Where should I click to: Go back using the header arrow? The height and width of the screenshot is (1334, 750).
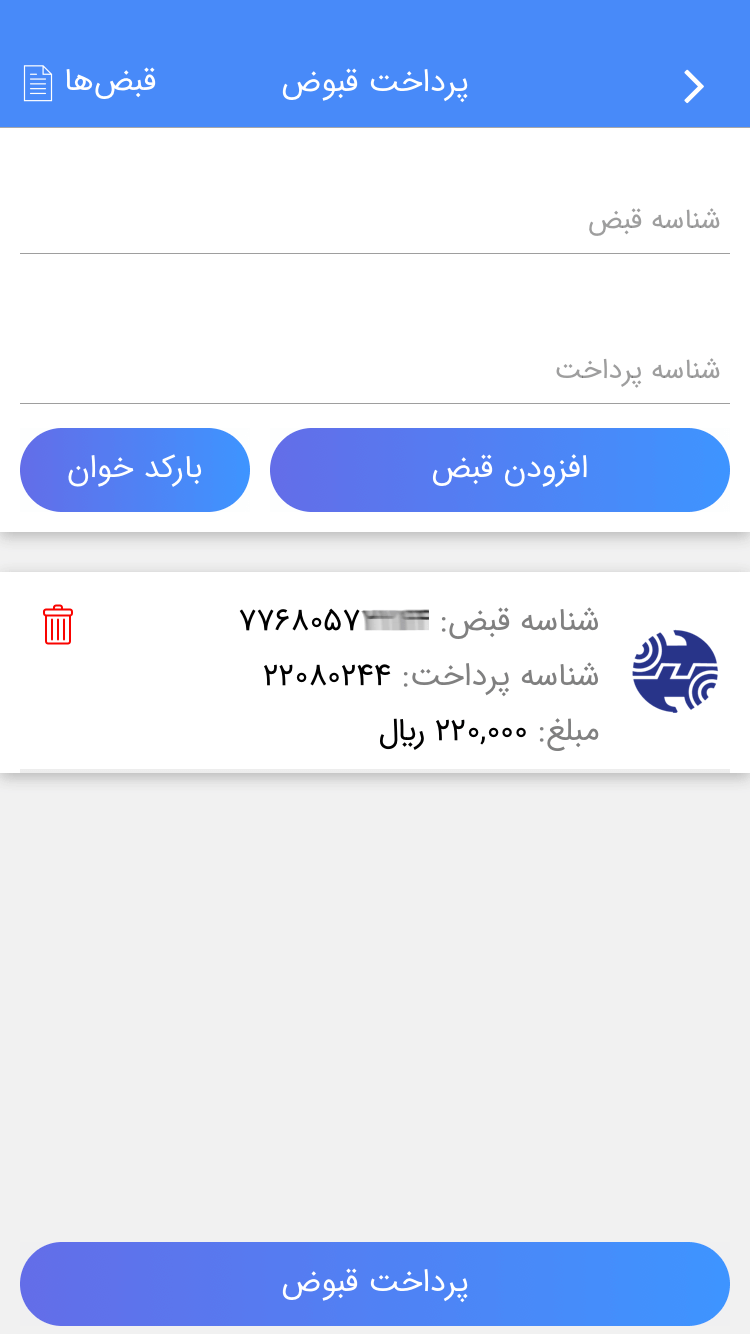coord(693,87)
